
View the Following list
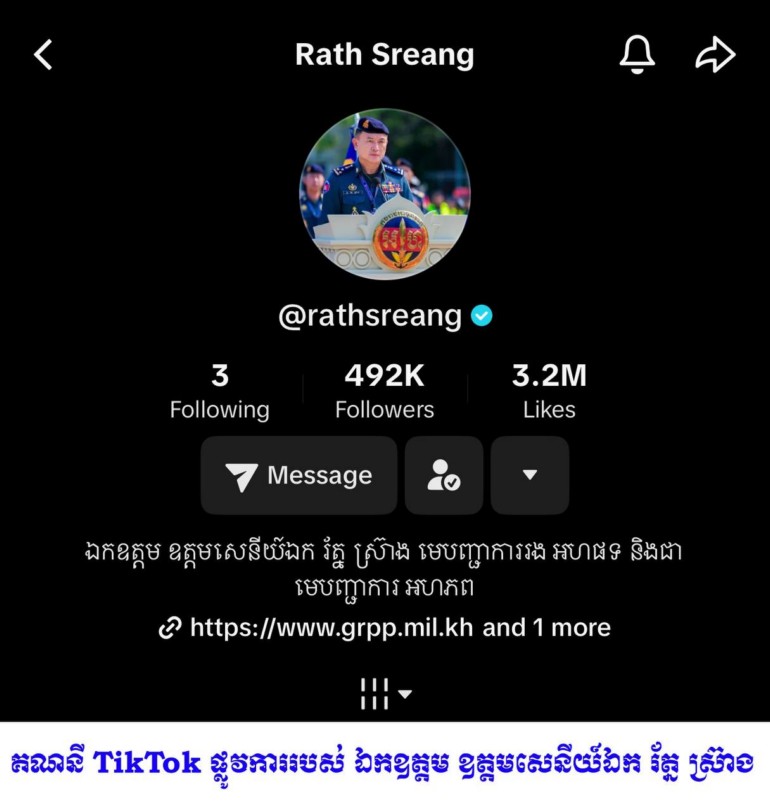point(219,392)
